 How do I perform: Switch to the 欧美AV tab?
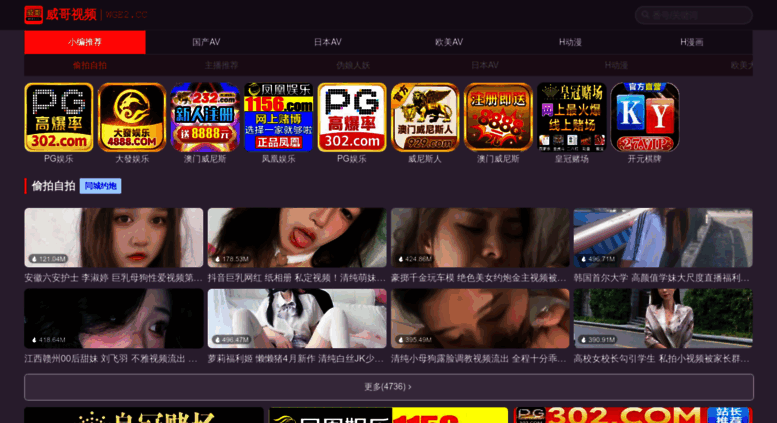[449, 42]
